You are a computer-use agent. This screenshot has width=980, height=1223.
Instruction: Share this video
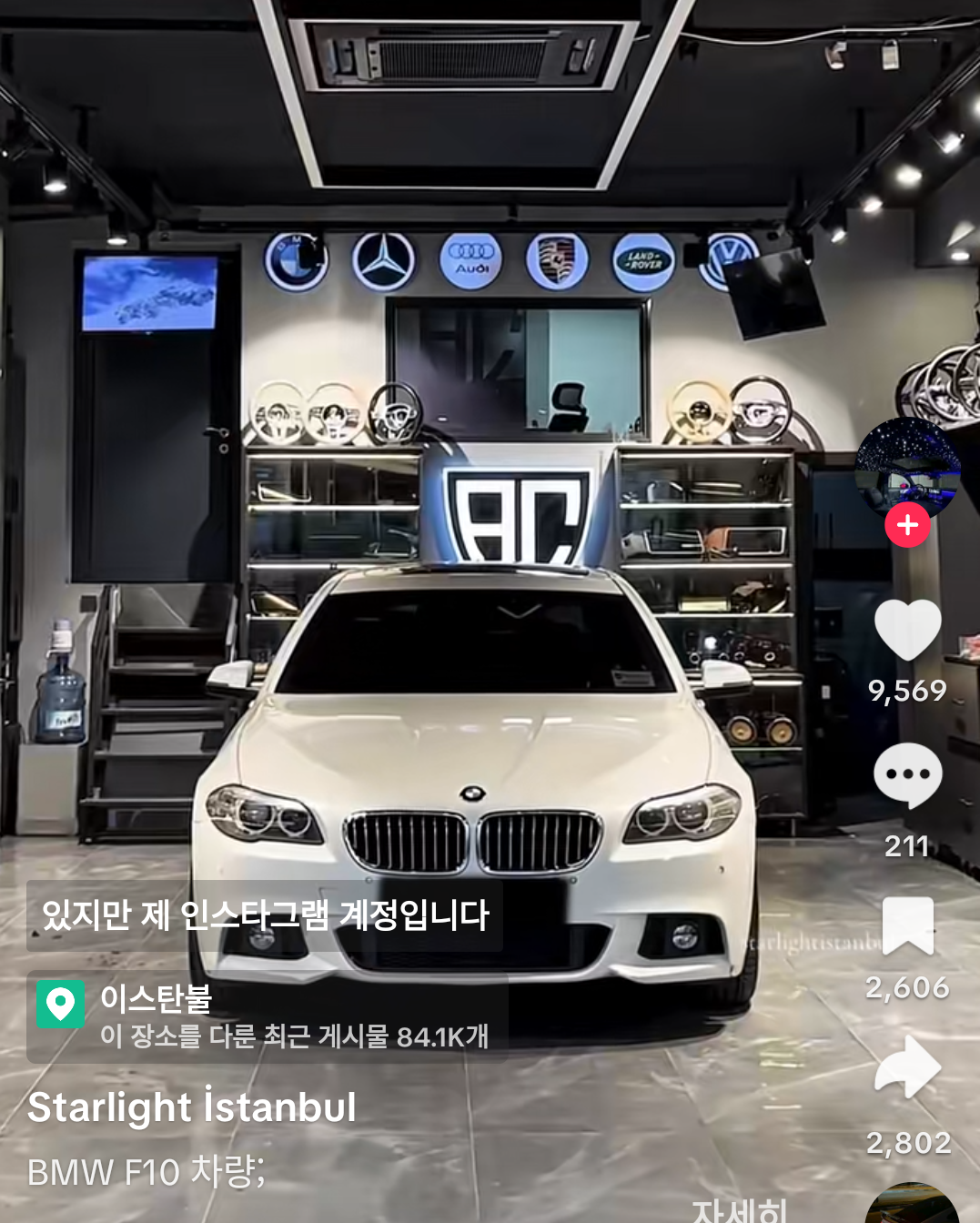907,1068
